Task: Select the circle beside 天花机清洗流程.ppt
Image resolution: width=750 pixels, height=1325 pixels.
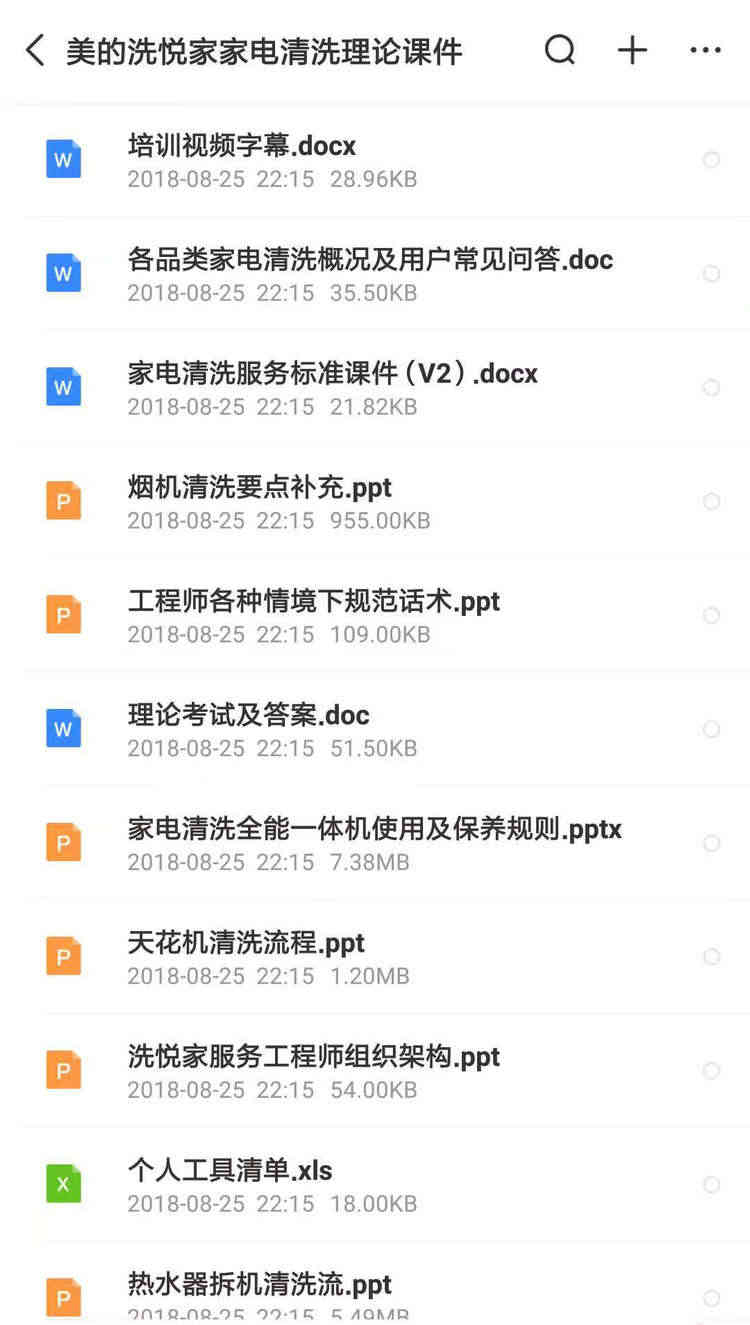Action: pyautogui.click(x=711, y=957)
